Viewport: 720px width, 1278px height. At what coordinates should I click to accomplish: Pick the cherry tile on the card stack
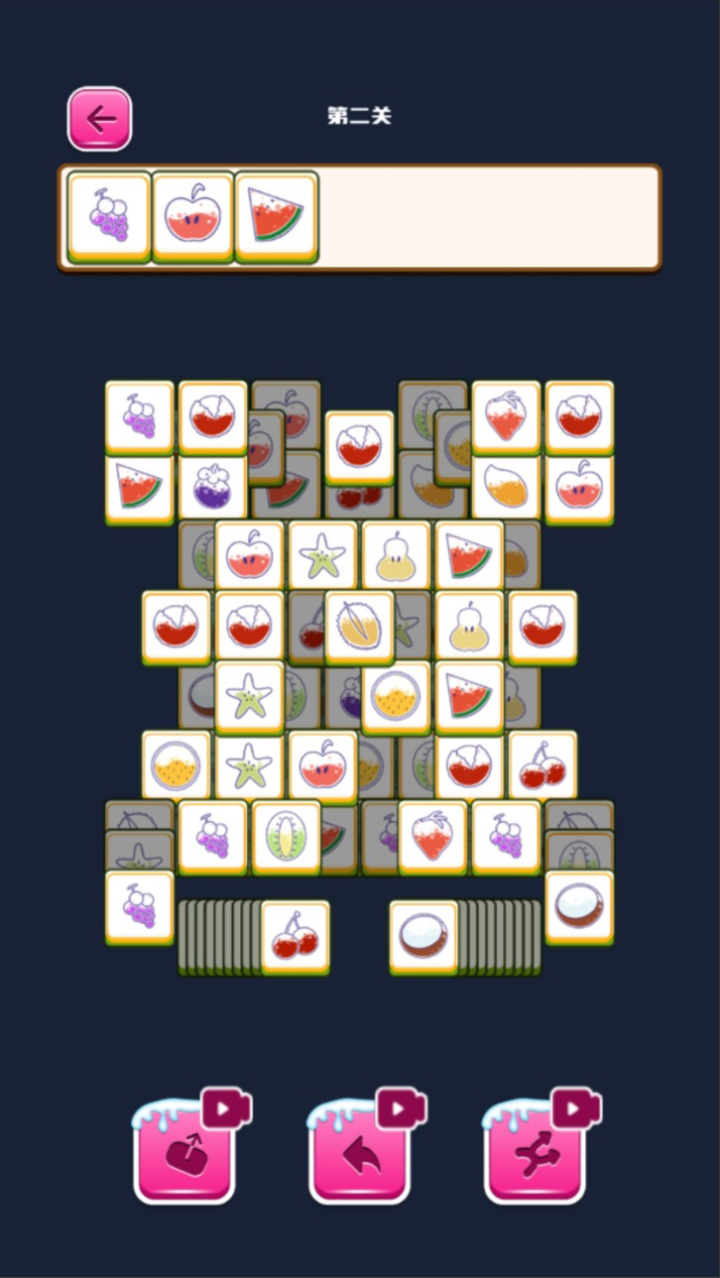(295, 937)
